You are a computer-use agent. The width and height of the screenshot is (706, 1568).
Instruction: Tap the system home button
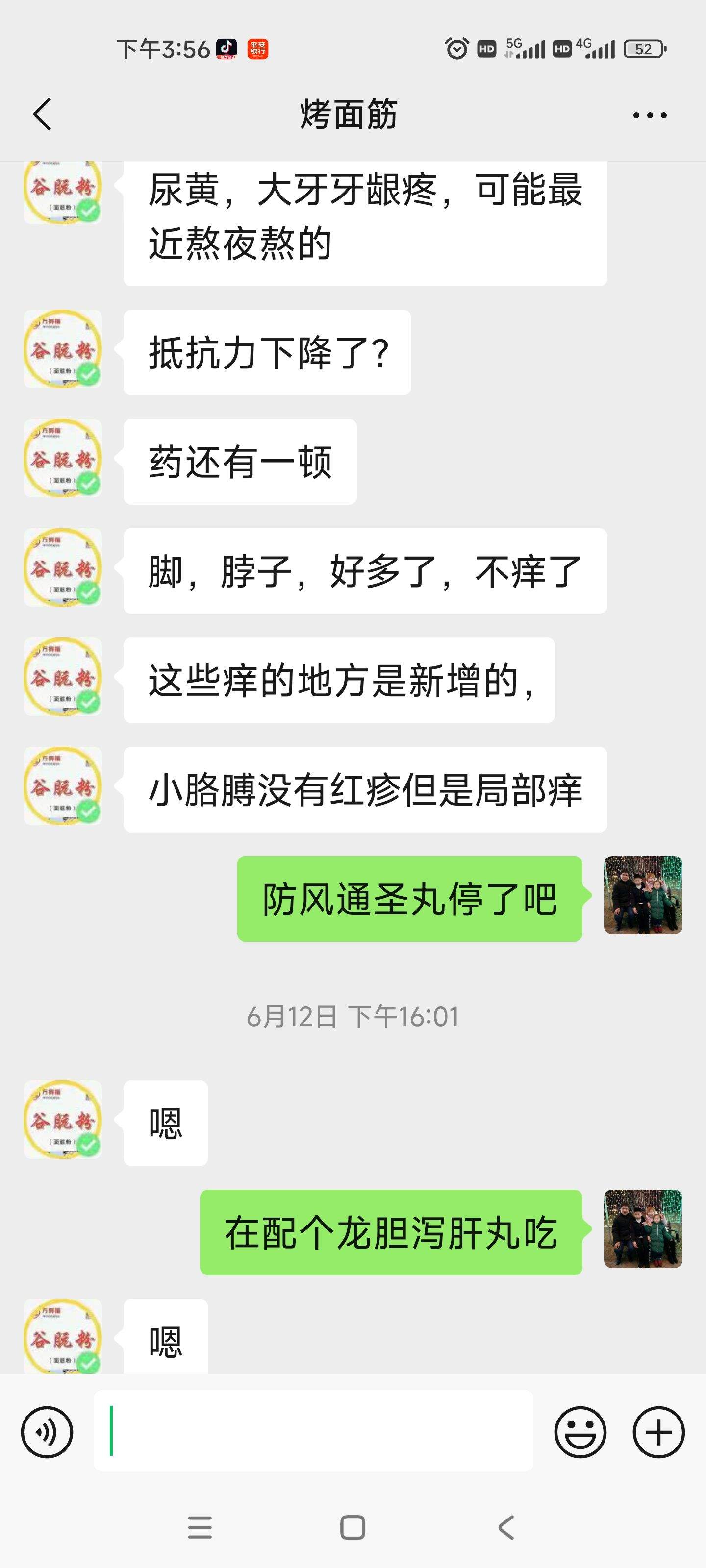point(353,1527)
